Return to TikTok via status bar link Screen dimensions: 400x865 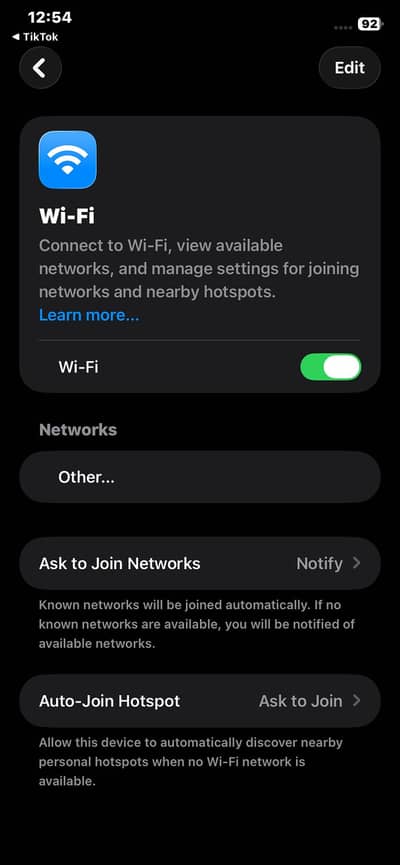[x=35, y=37]
